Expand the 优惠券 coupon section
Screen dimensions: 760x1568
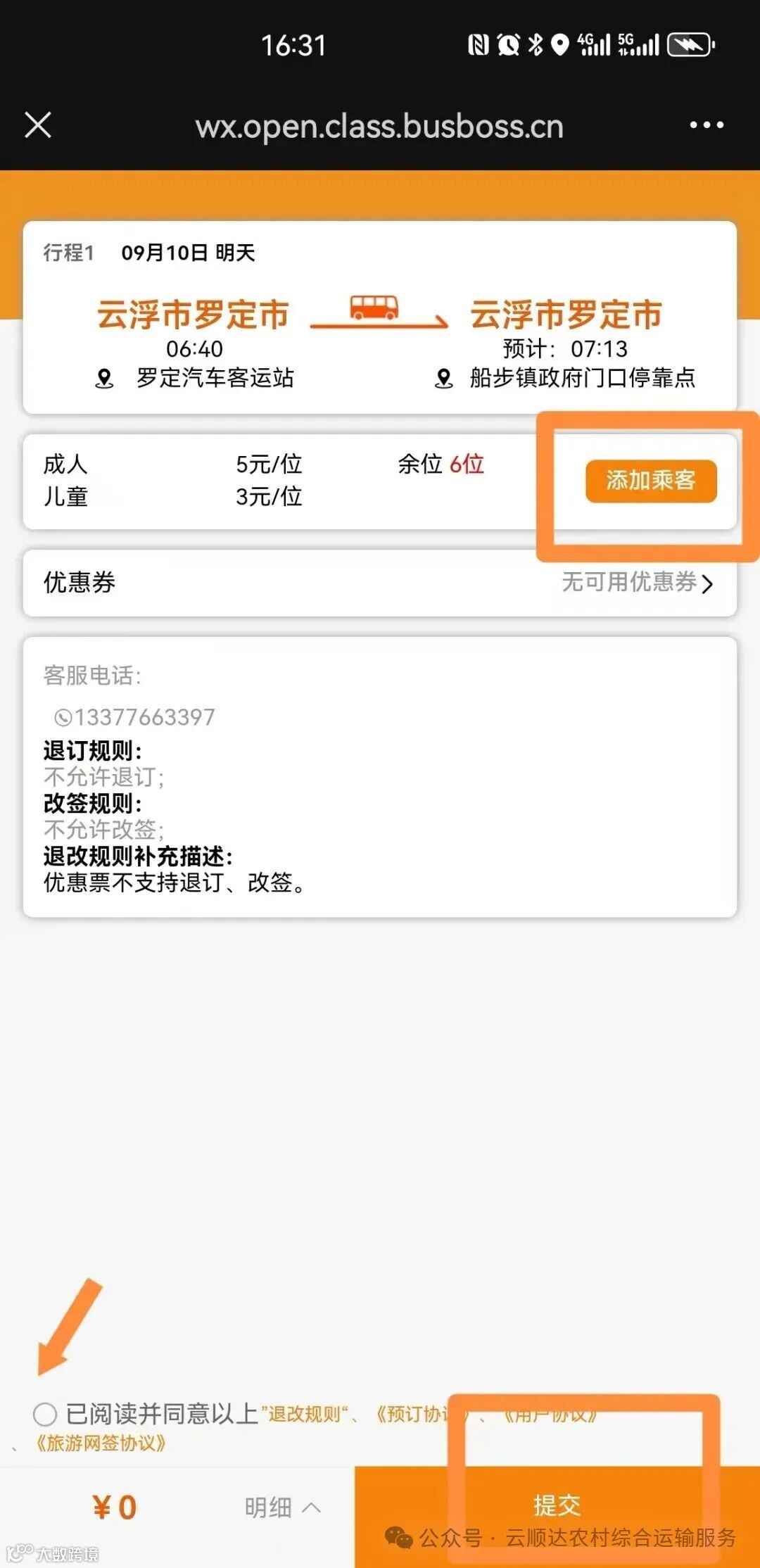380,583
